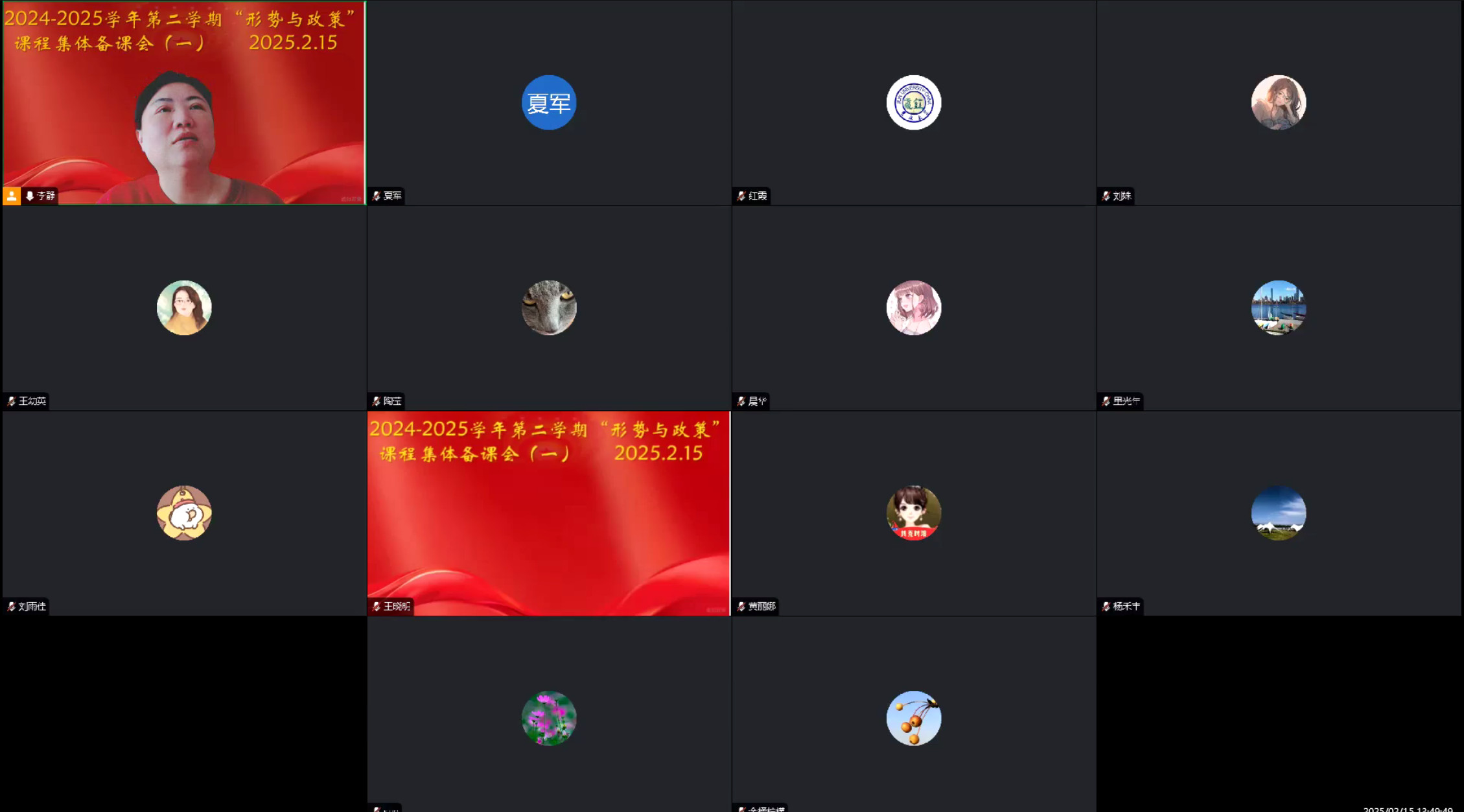Tap the cat-avatar tile of 陶宝
This screenshot has width=1464, height=812.
(549, 308)
